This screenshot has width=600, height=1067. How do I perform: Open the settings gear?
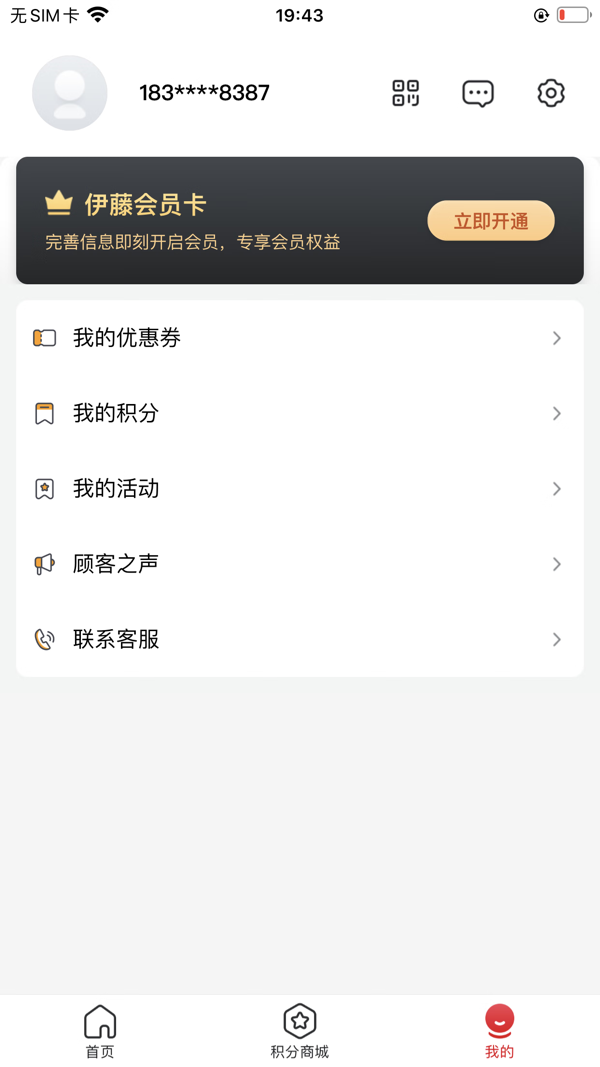tap(551, 93)
